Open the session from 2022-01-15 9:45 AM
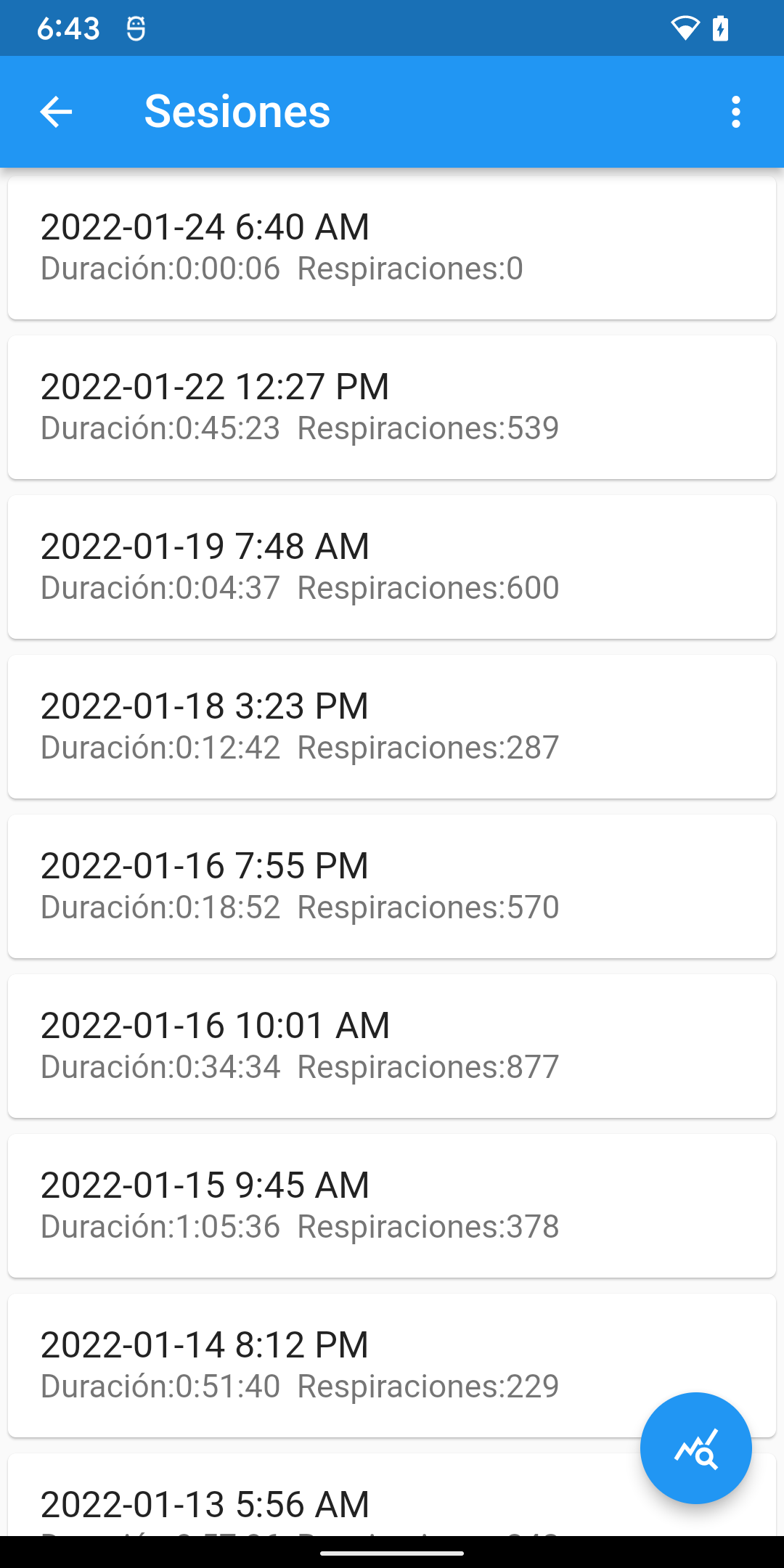The image size is (784, 1568). click(392, 1206)
